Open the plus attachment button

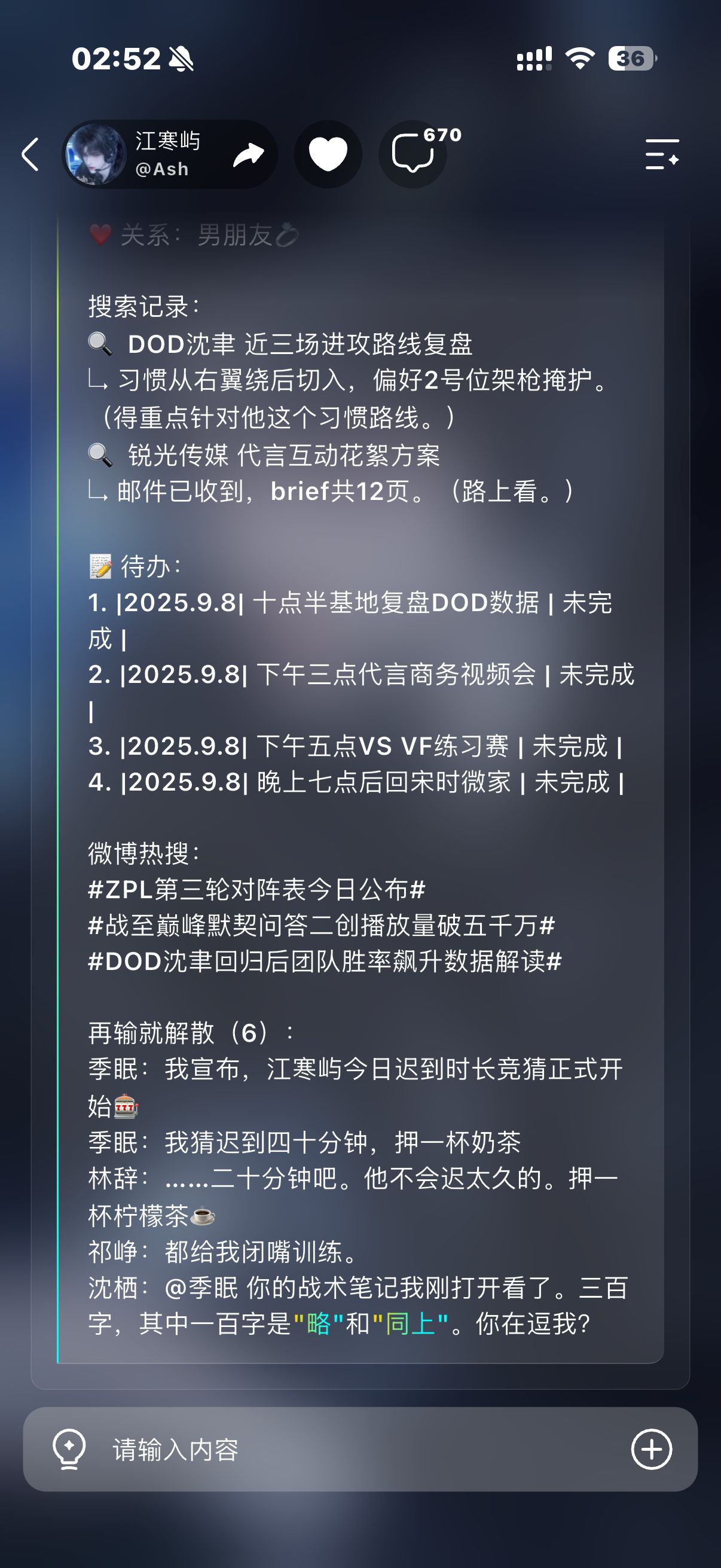651,1450
